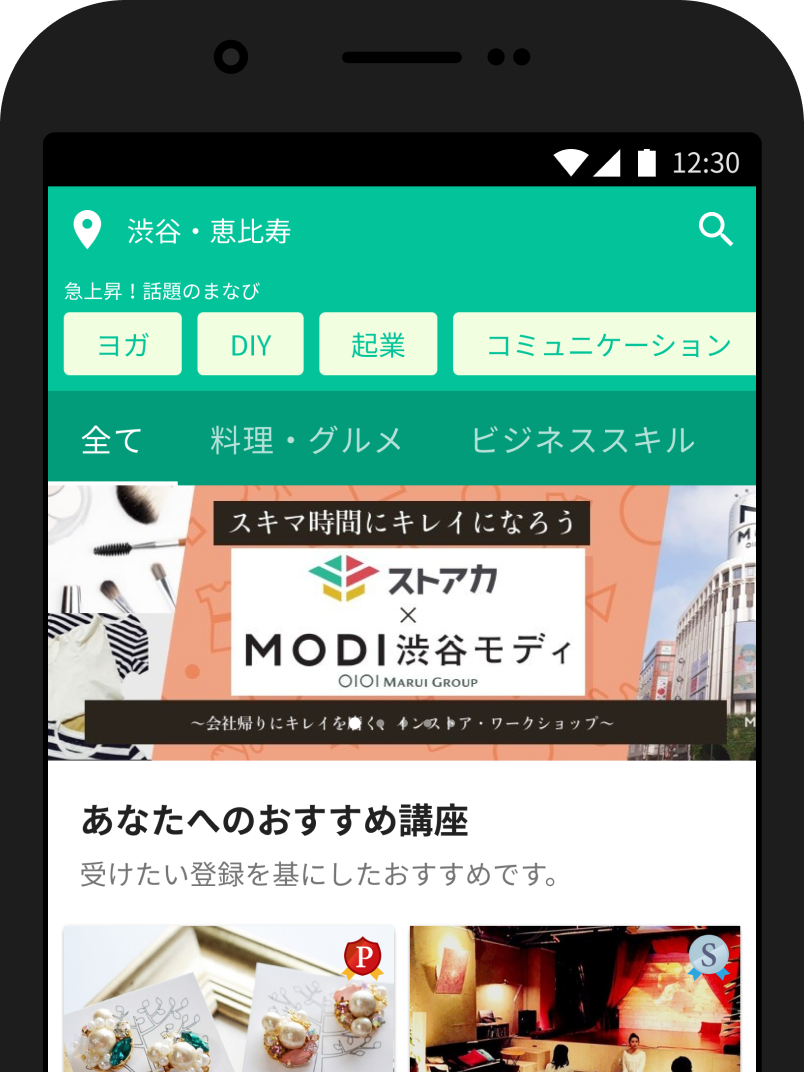Viewport: 804px width, 1072px height.
Task: Choose the コミュニケーション chip
Action: pyautogui.click(x=605, y=344)
